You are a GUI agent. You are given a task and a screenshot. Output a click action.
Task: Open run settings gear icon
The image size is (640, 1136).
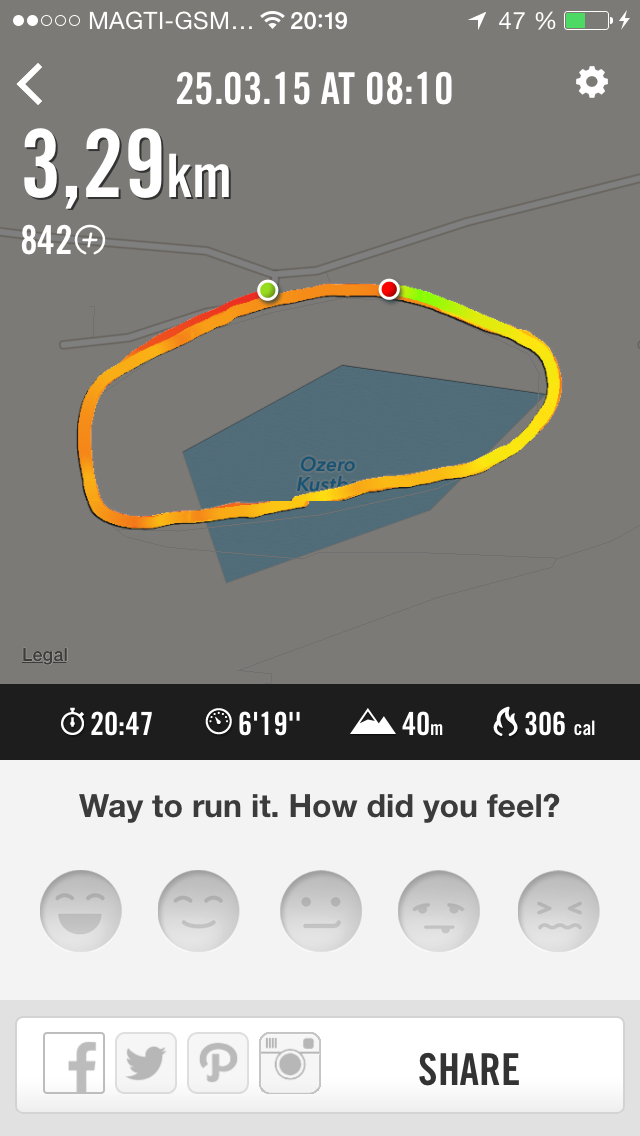click(x=592, y=83)
